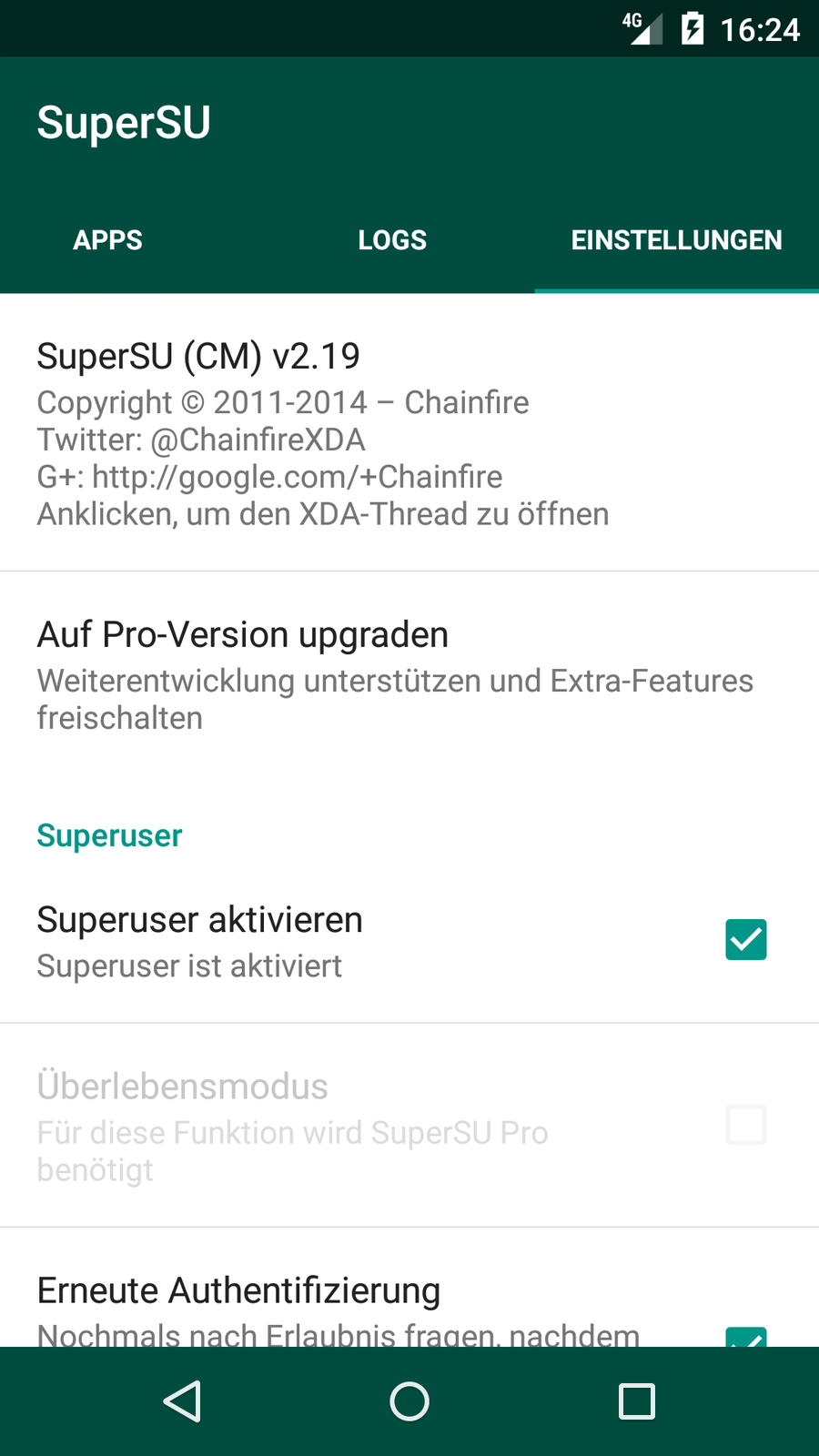
Task: Open the SuperSU (CM) v2.19 XDA thread
Action: 322,434
